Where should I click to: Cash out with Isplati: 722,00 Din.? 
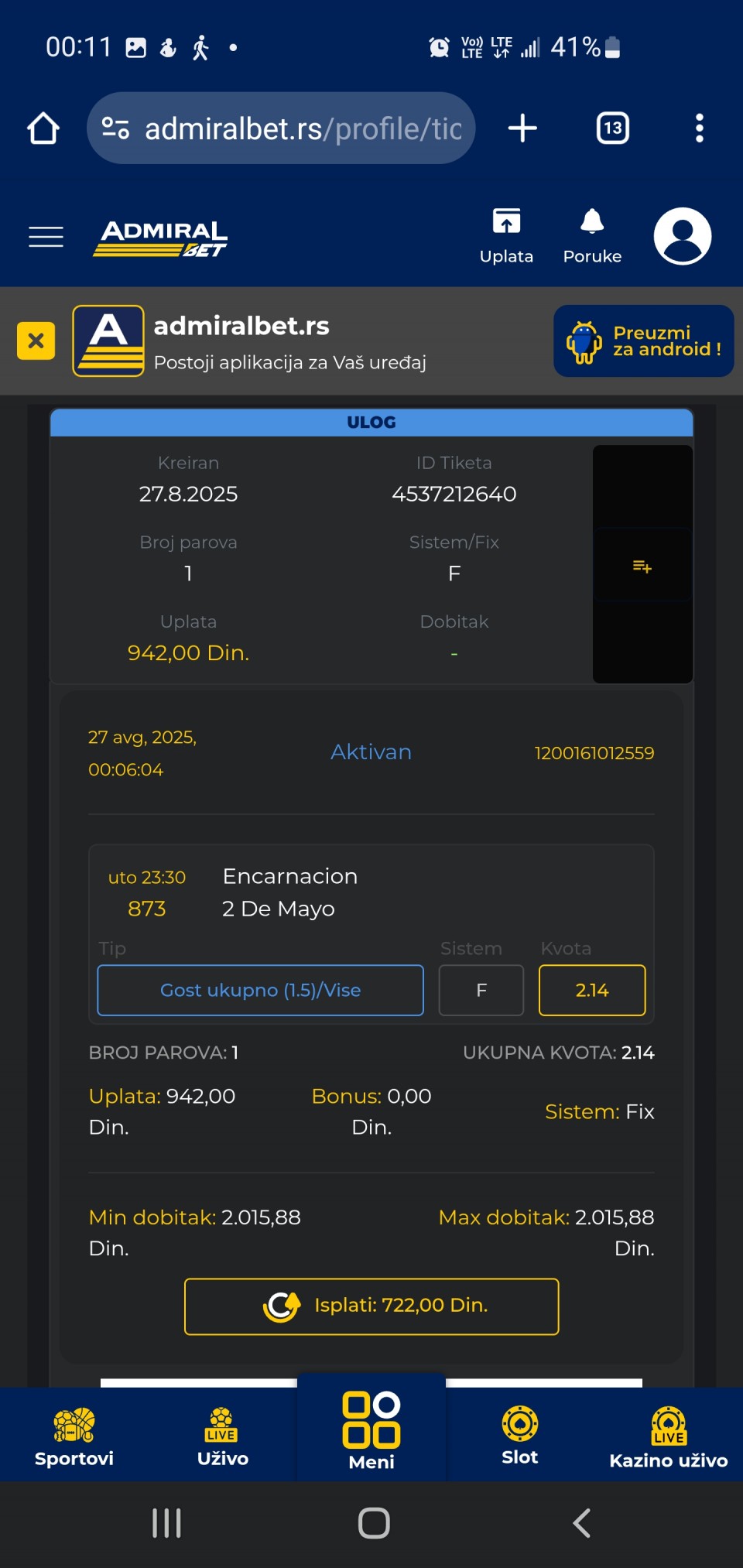pyautogui.click(x=371, y=1306)
